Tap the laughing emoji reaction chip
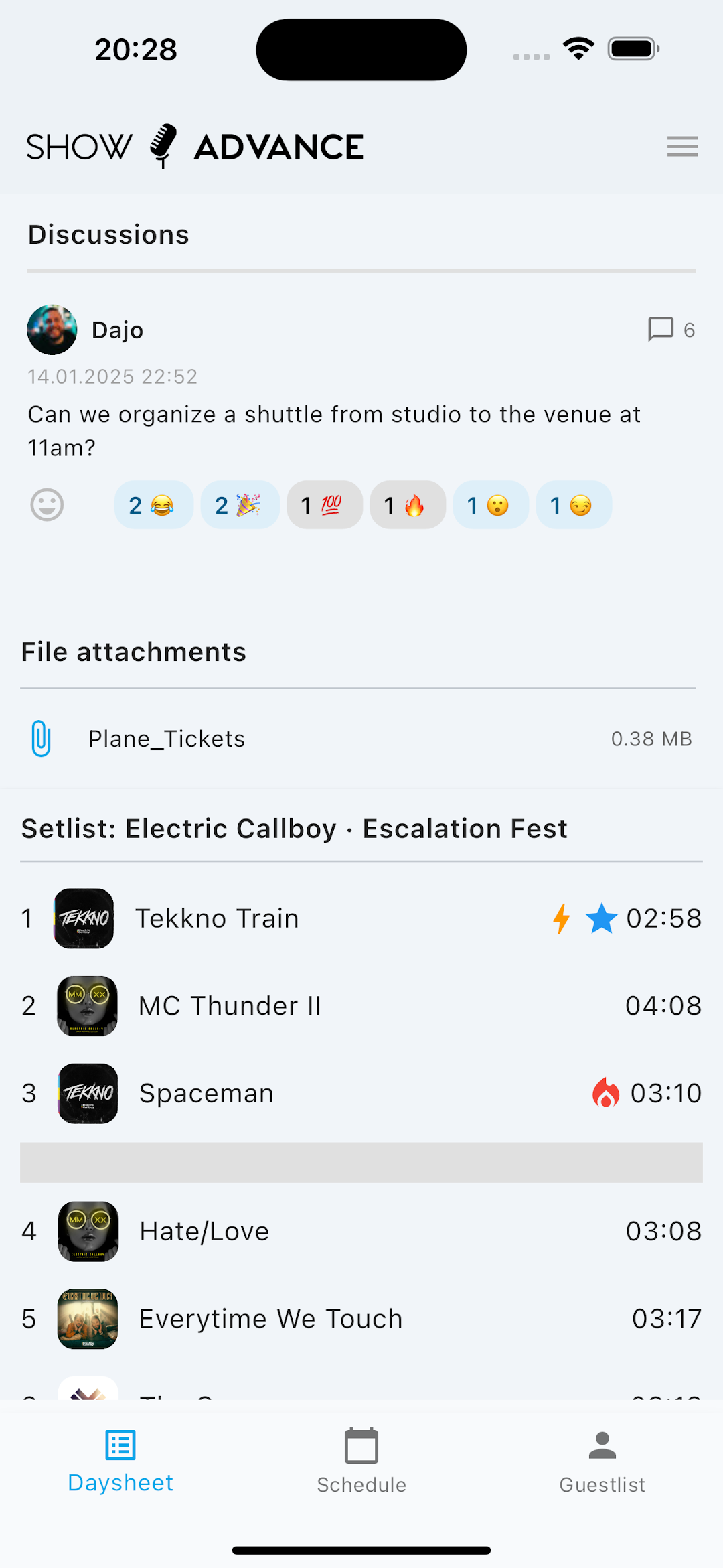The width and height of the screenshot is (723, 1568). tap(153, 505)
